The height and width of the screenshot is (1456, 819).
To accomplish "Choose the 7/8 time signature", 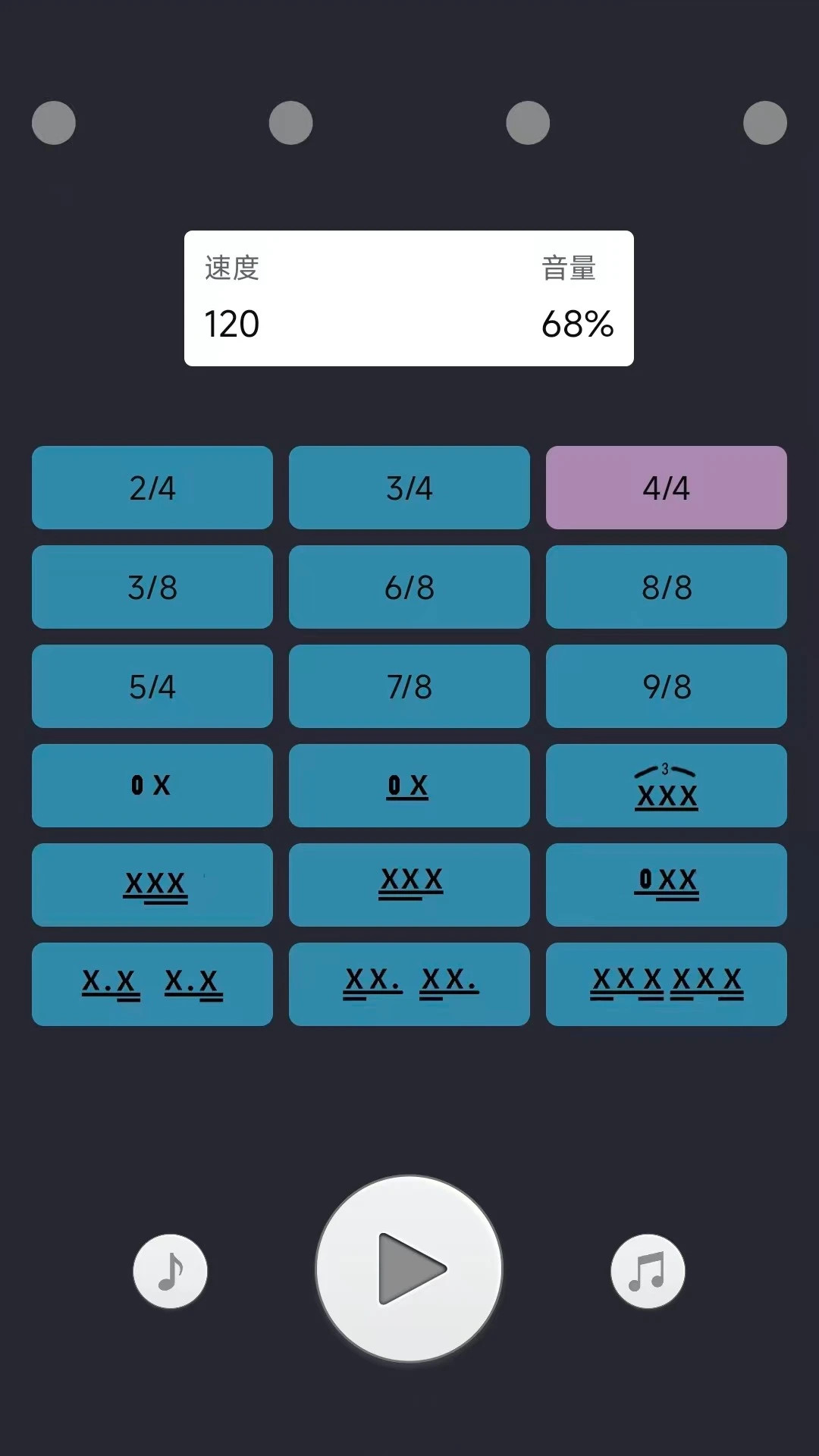I will click(x=409, y=686).
